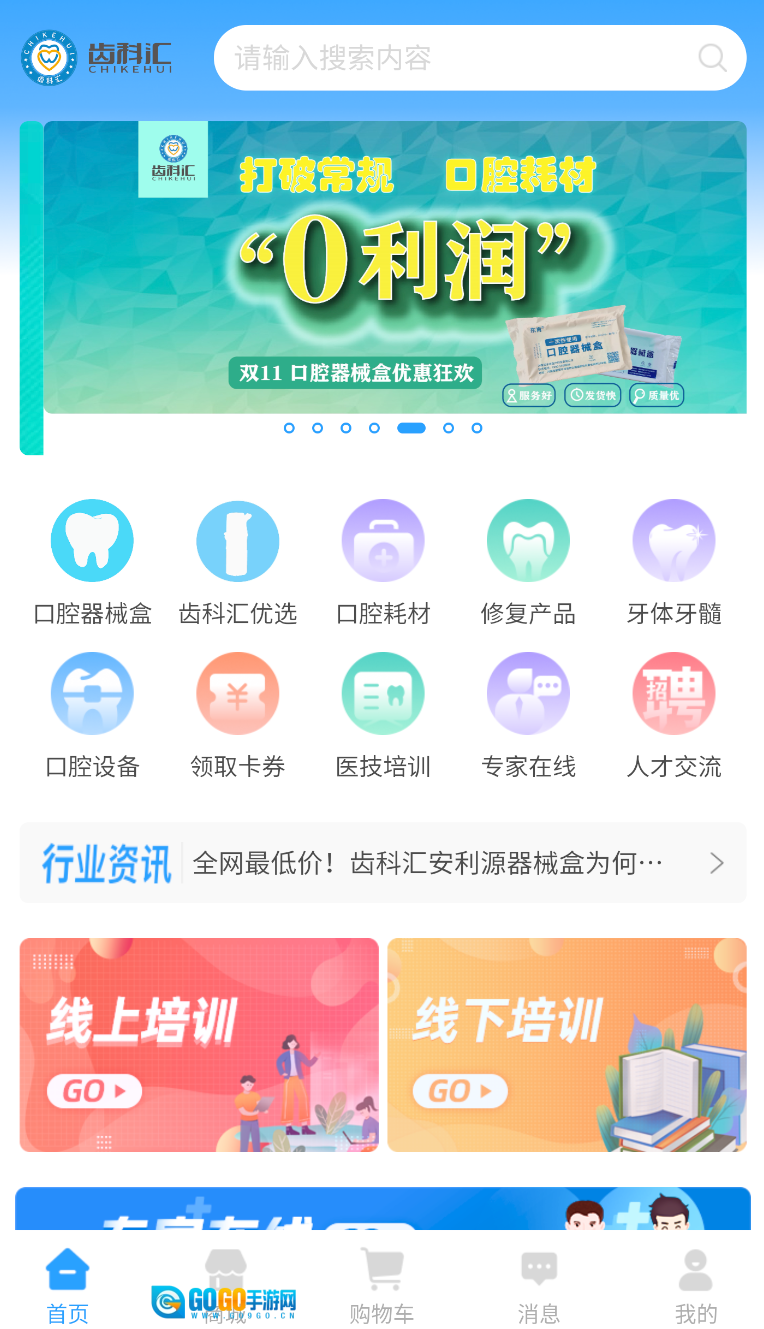Open the 口腔耗材 medical kit icon
Viewport: 764px width, 1329px height.
[383, 540]
